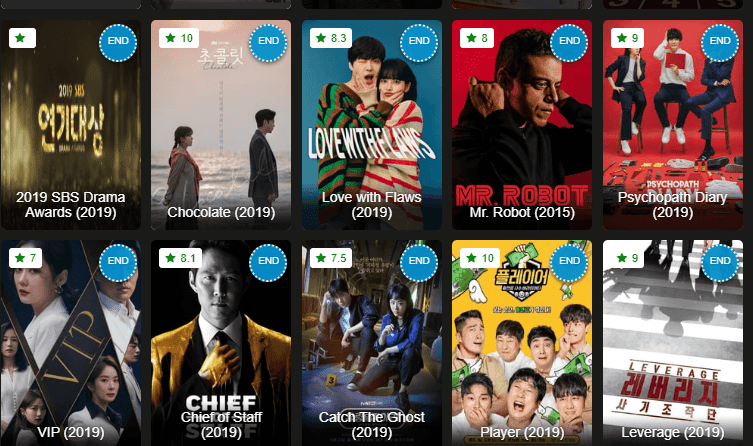Image resolution: width=753 pixels, height=446 pixels.
Task: Select Love with Flaws (2019)
Action: (371, 125)
